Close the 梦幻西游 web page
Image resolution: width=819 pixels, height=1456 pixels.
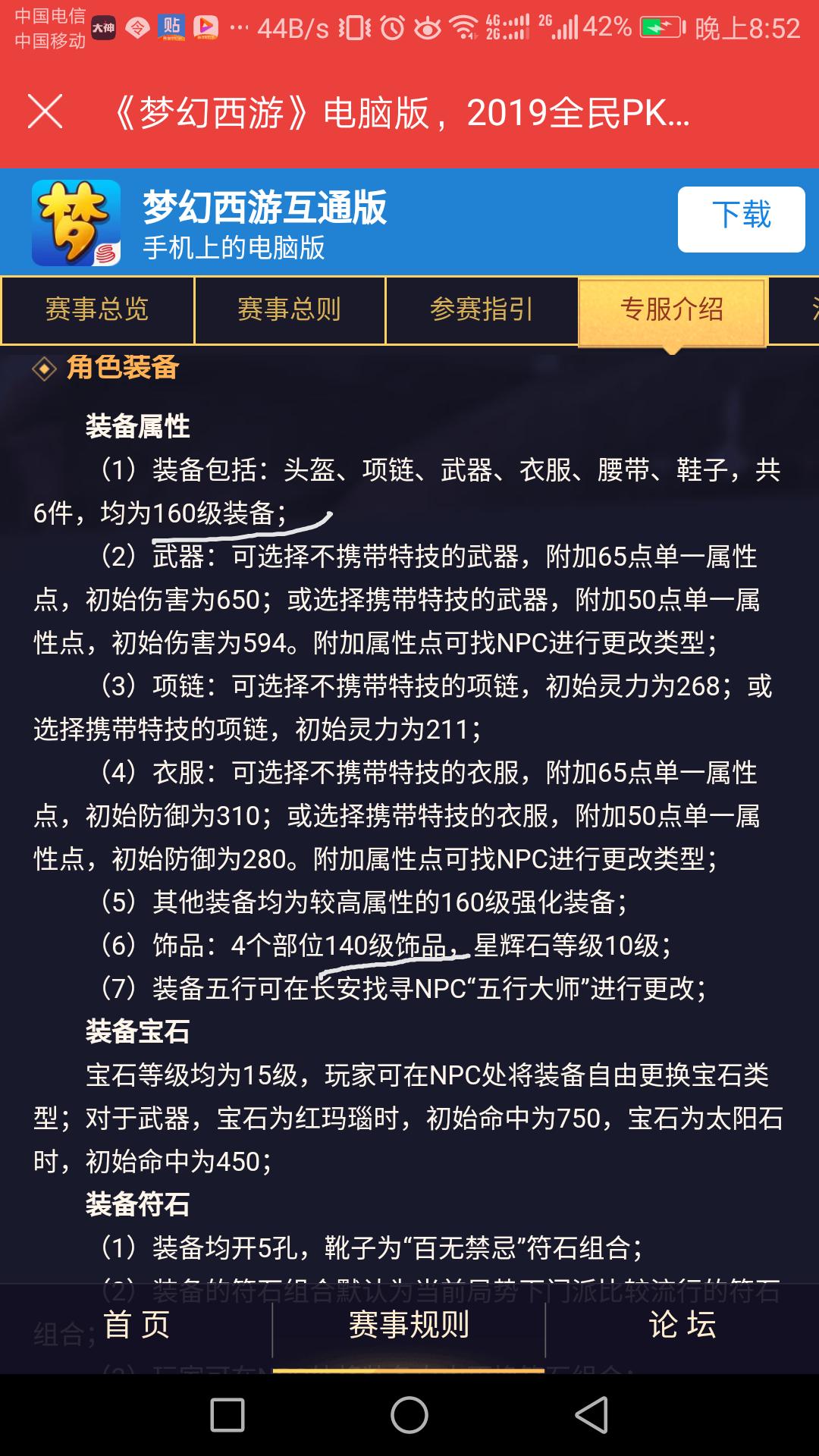click(x=45, y=112)
